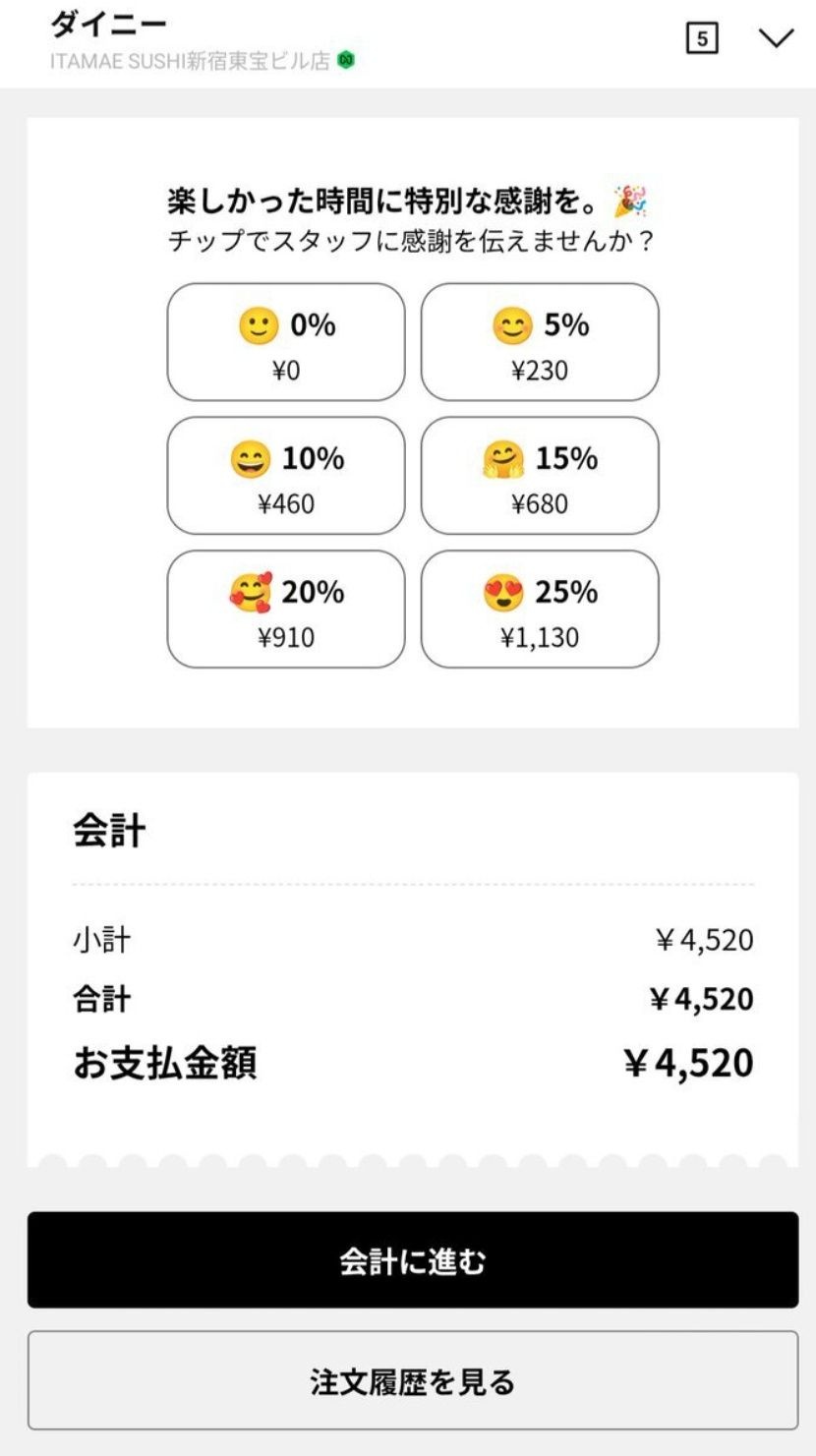Open 注文履歴を見る order history
Image resolution: width=816 pixels, height=1456 pixels.
tap(413, 1380)
